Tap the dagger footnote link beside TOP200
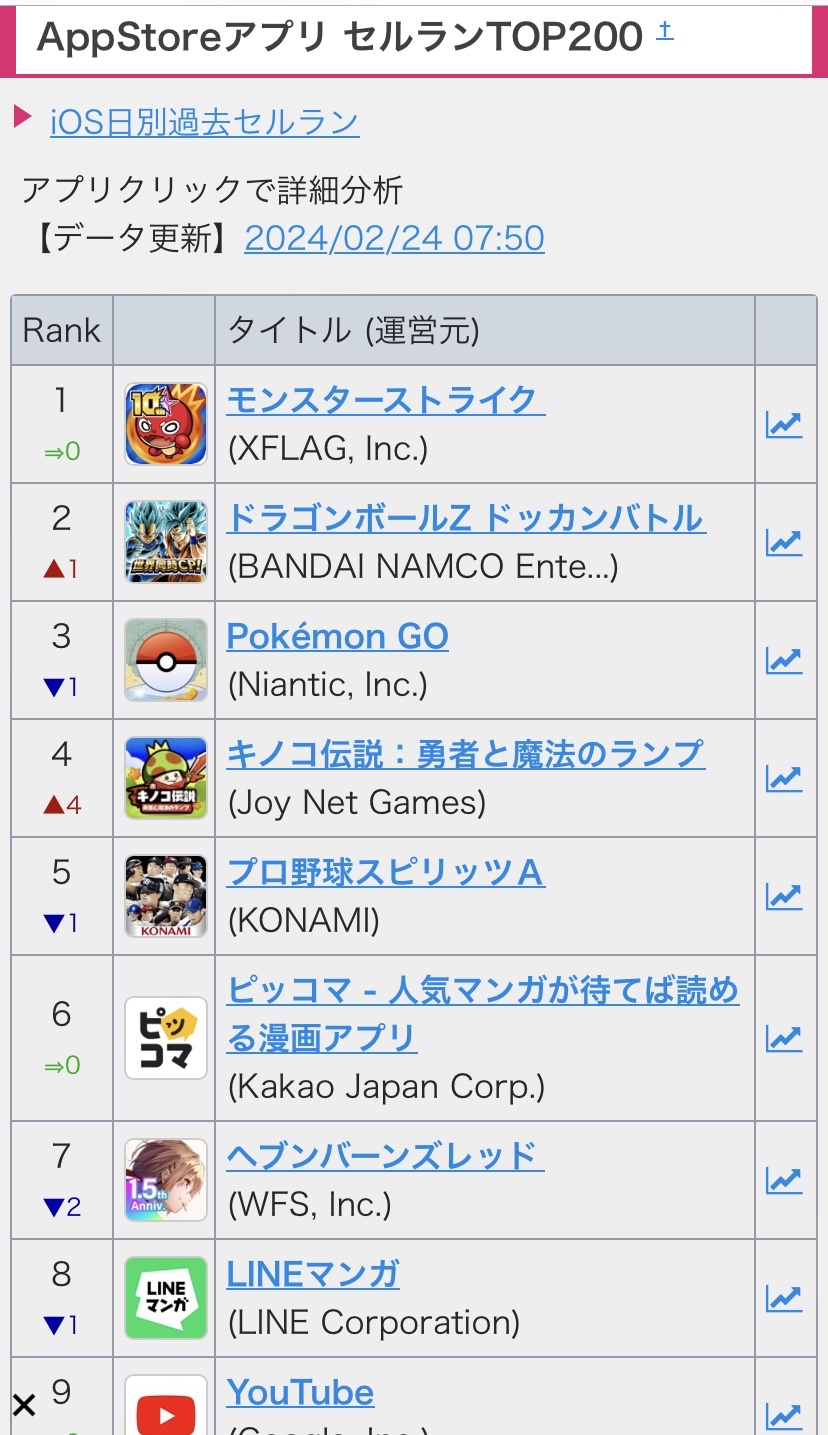 [665, 30]
